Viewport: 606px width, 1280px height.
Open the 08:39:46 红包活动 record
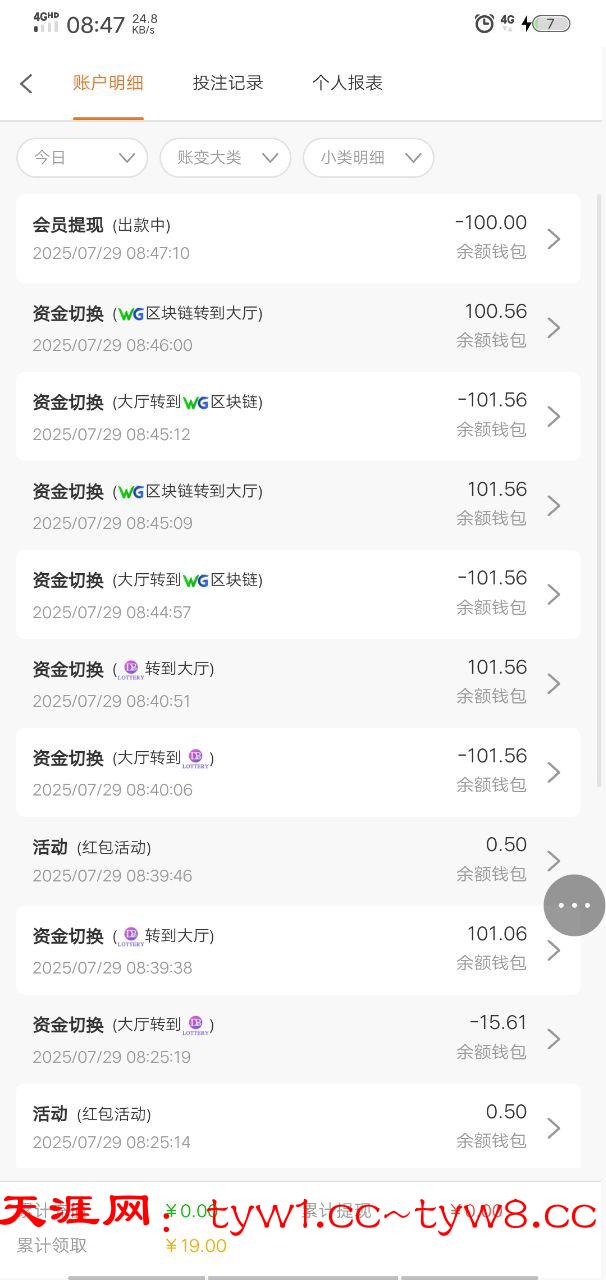click(298, 861)
